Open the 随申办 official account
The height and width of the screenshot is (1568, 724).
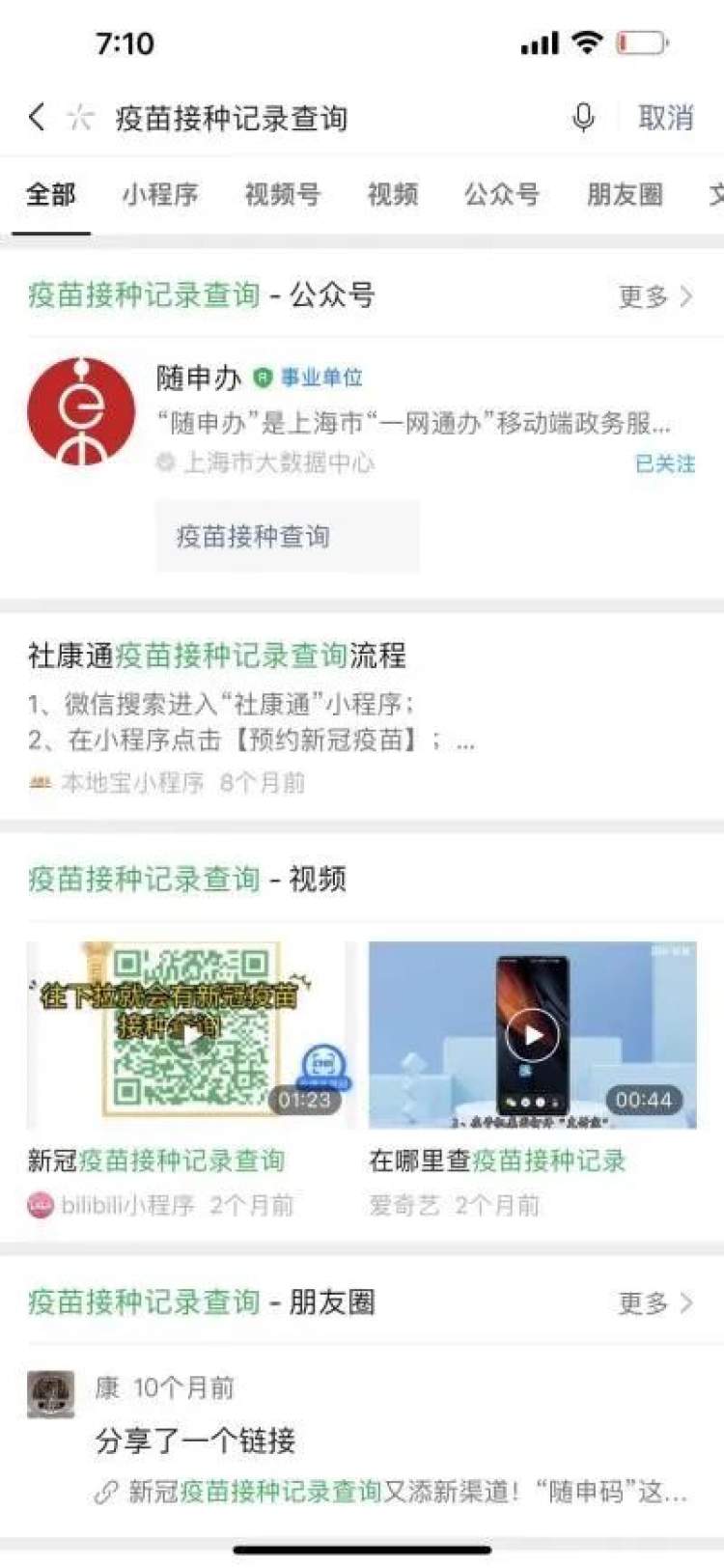click(x=199, y=378)
